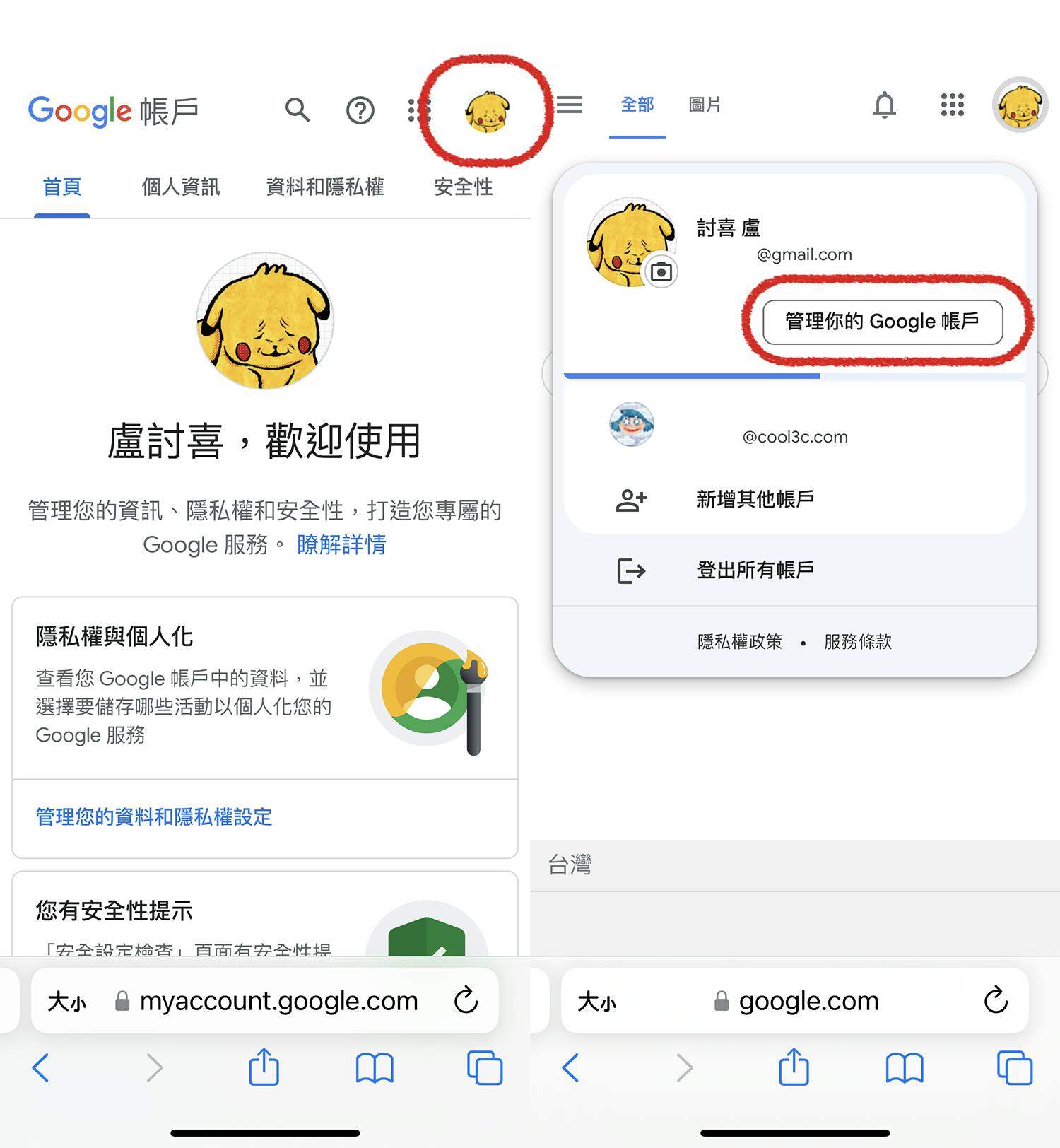The image size is (1060, 1148).
Task: Open search in Google 帳戶 header
Action: coord(298,110)
